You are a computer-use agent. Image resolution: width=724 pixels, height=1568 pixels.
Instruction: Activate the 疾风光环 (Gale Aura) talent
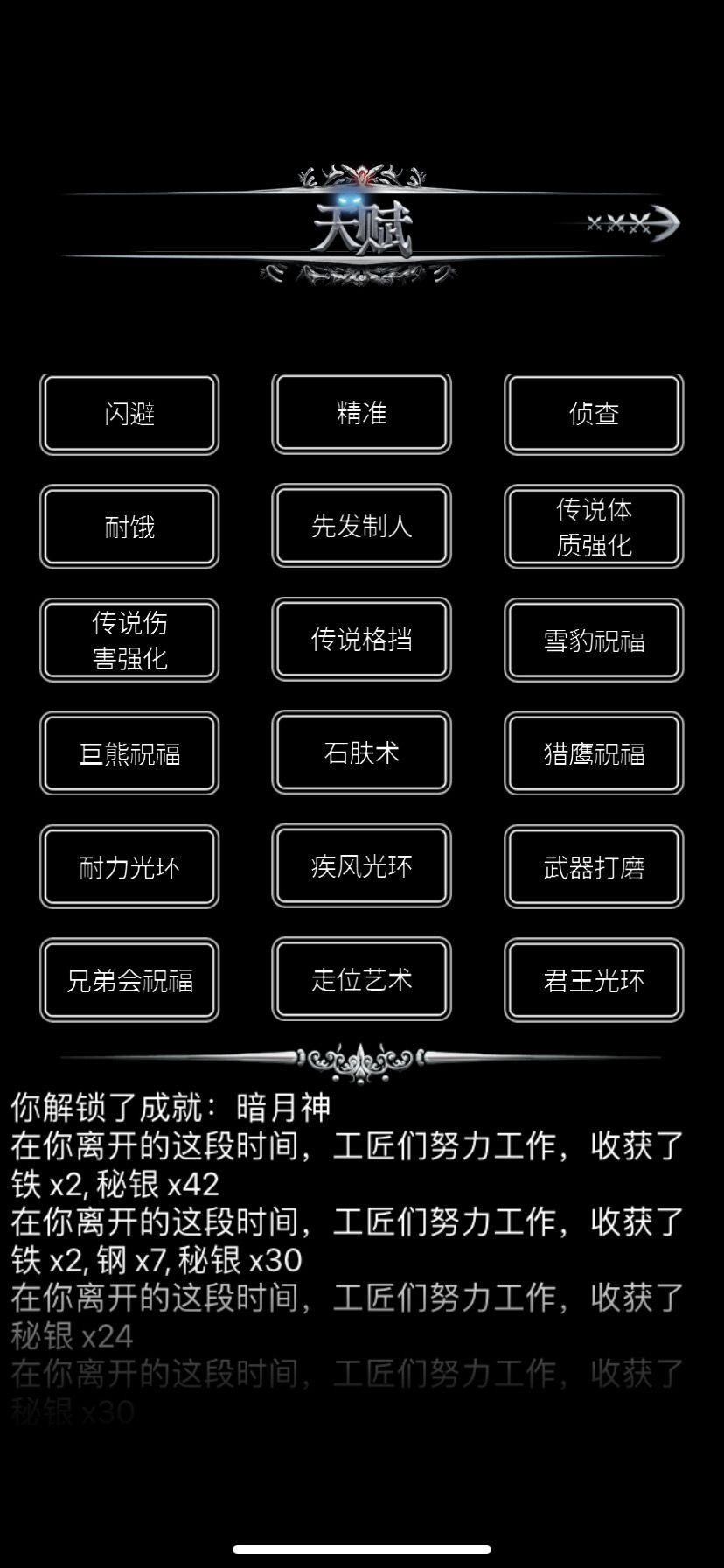point(360,866)
